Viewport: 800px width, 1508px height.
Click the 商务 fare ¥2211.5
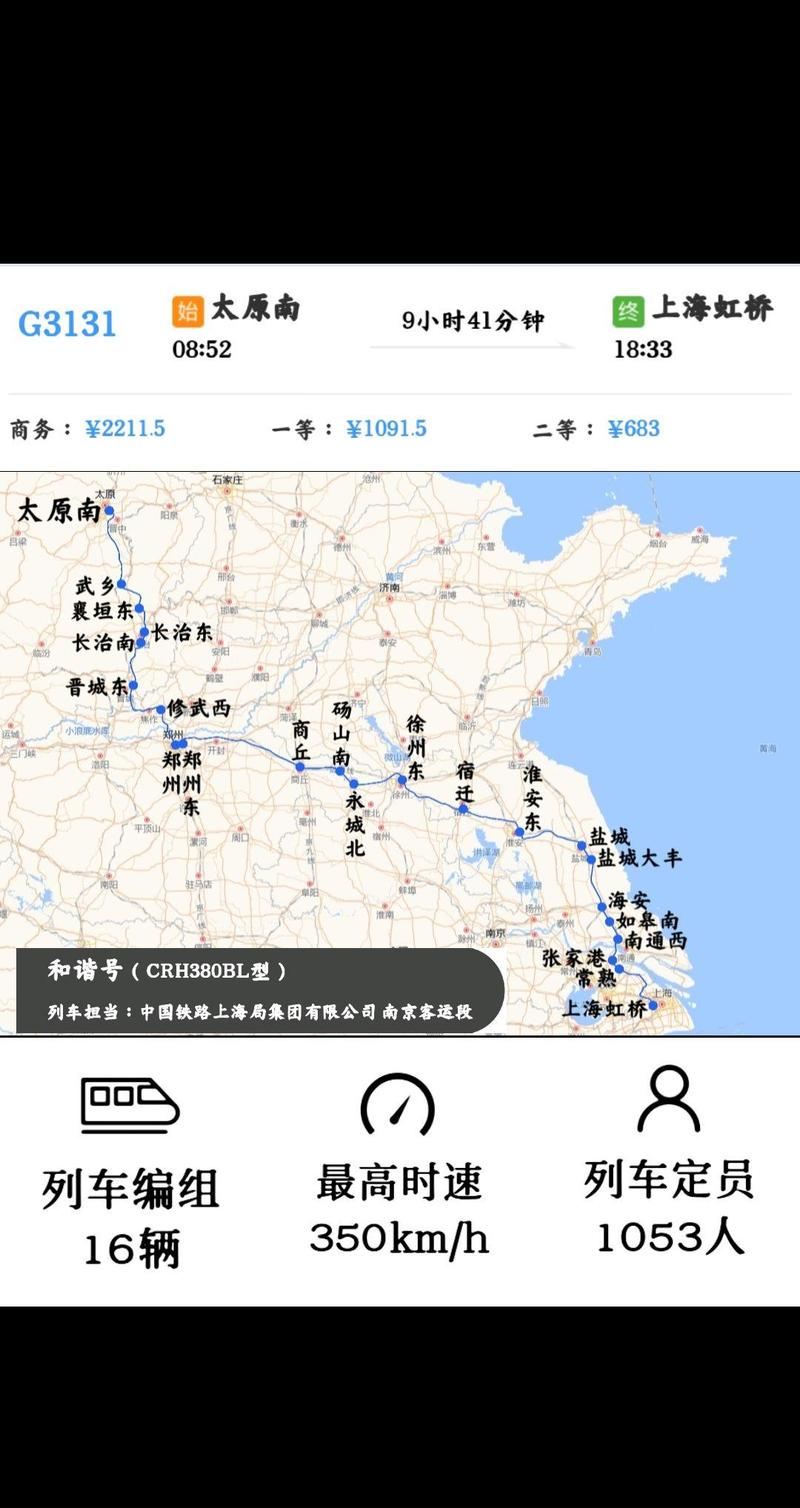click(x=128, y=428)
